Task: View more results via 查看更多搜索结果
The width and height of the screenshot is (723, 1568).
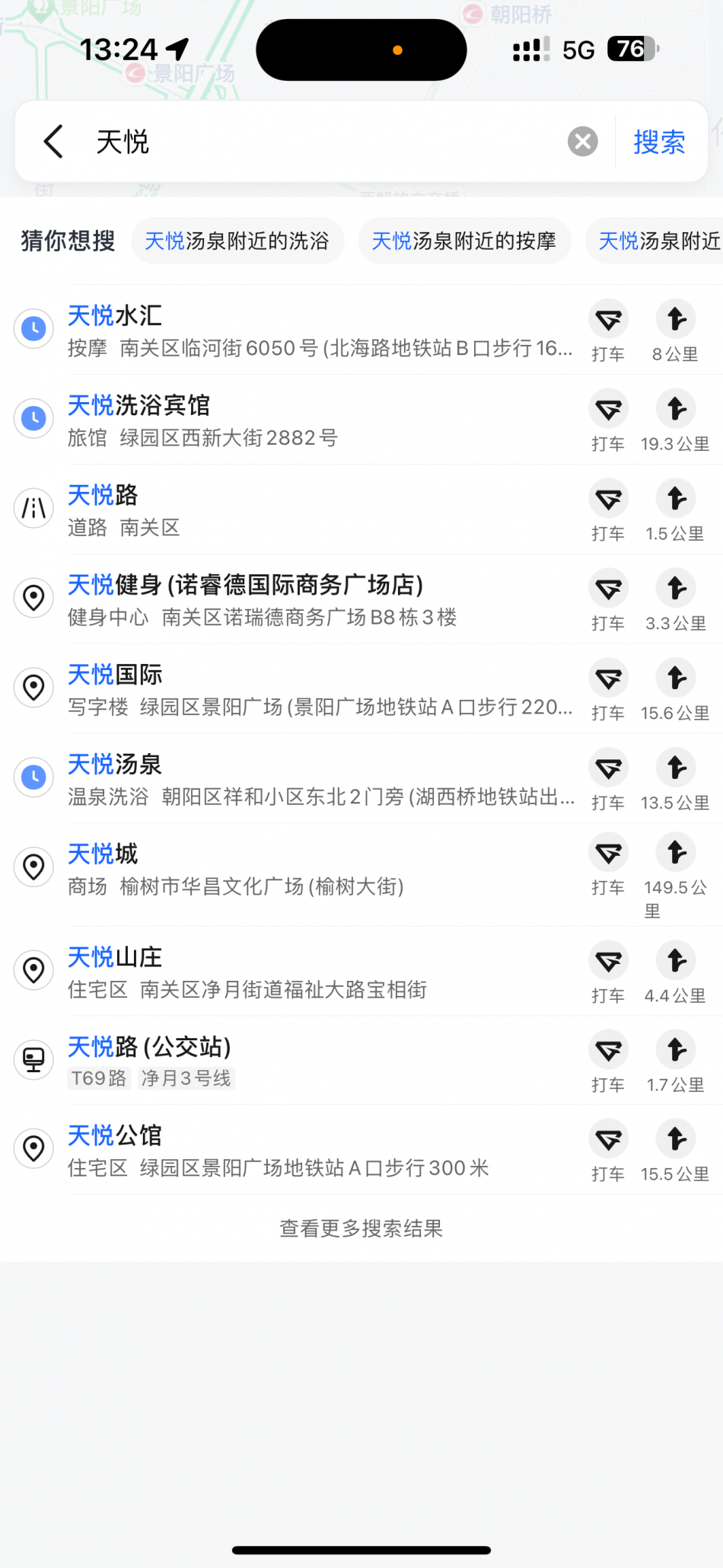Action: click(x=361, y=1228)
